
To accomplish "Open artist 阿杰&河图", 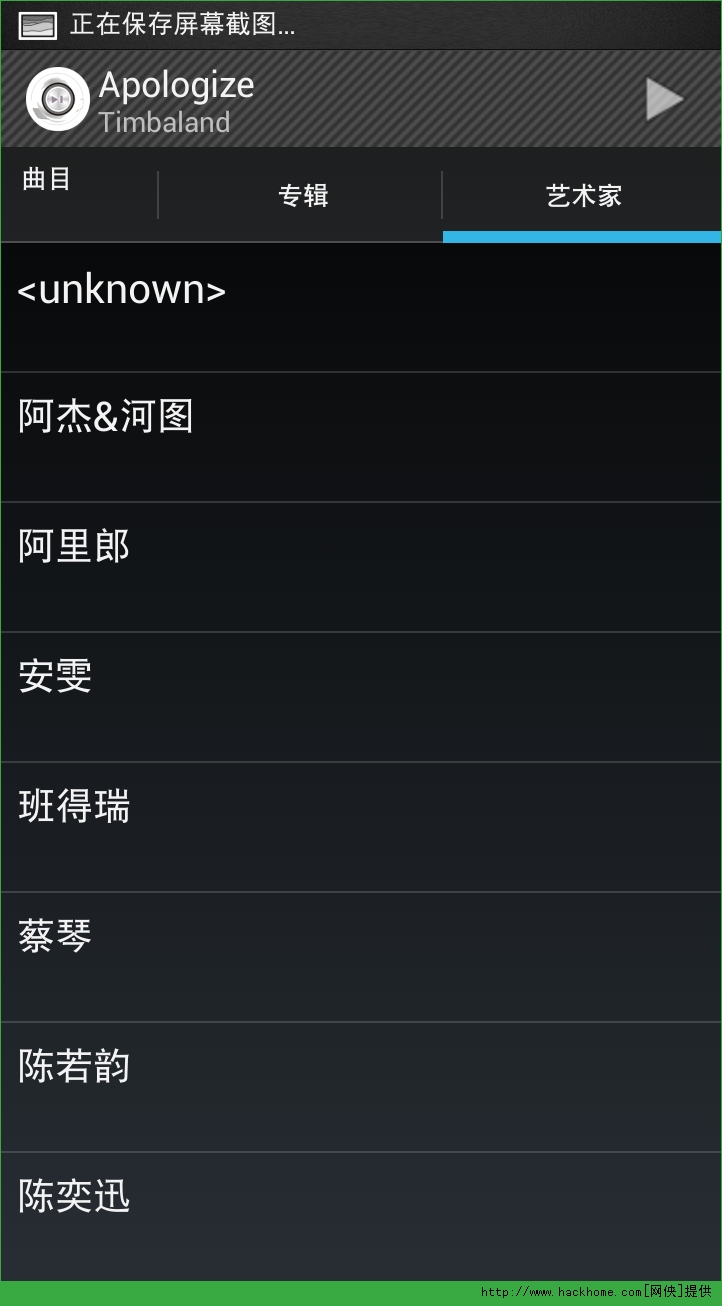I will point(360,437).
